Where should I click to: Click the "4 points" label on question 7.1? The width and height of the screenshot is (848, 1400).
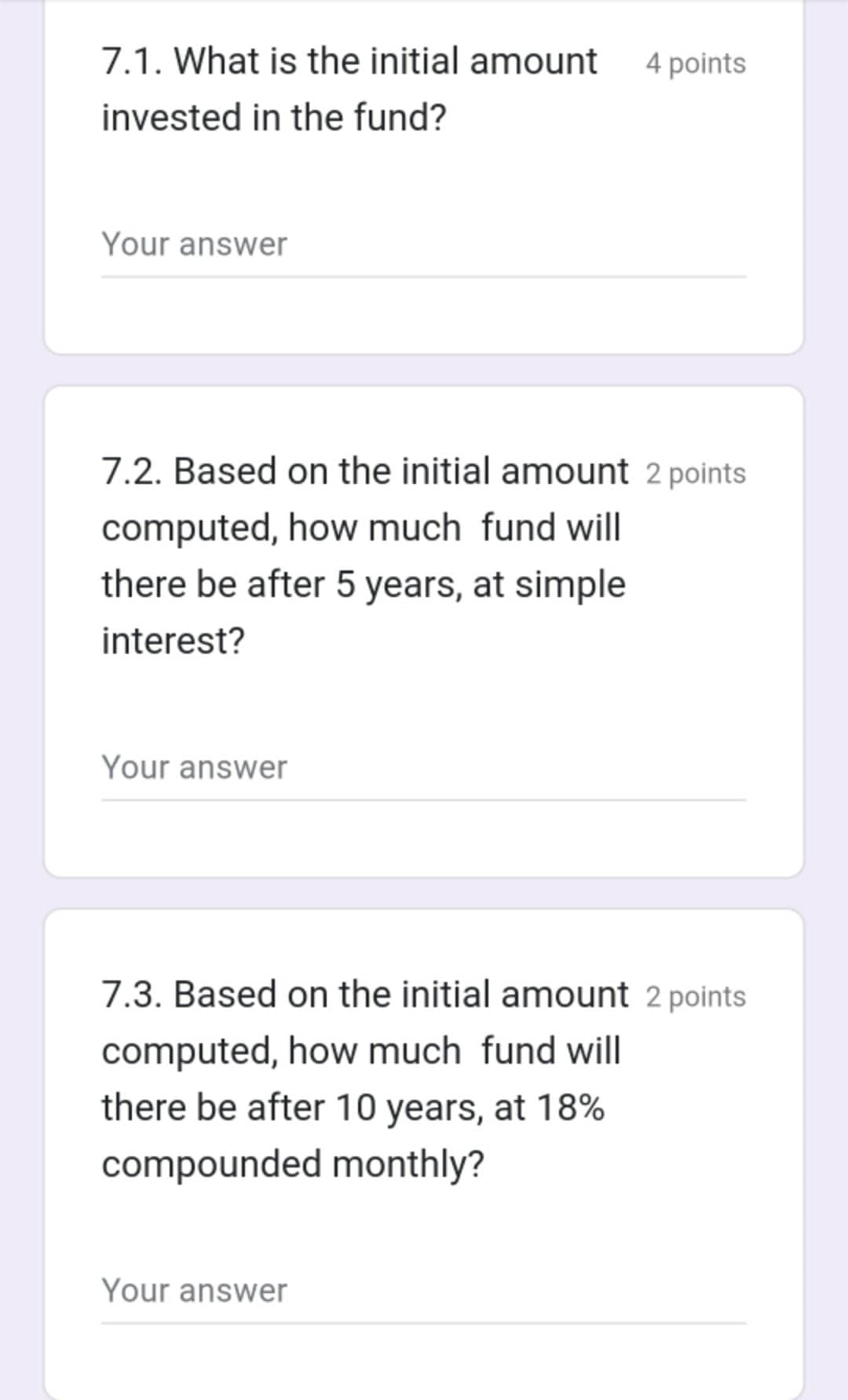694,63
